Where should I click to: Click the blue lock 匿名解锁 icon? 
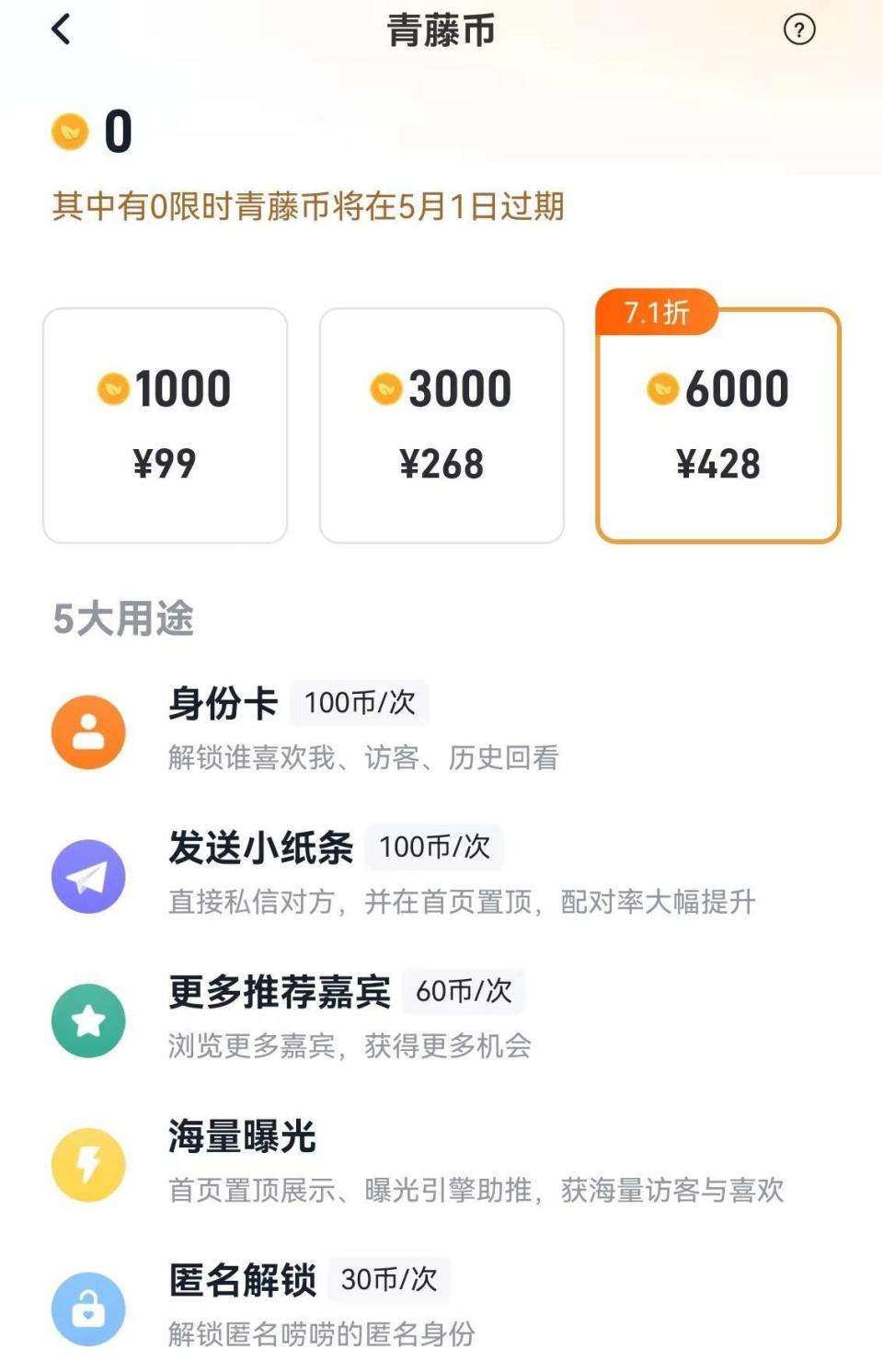pyautogui.click(x=87, y=1309)
